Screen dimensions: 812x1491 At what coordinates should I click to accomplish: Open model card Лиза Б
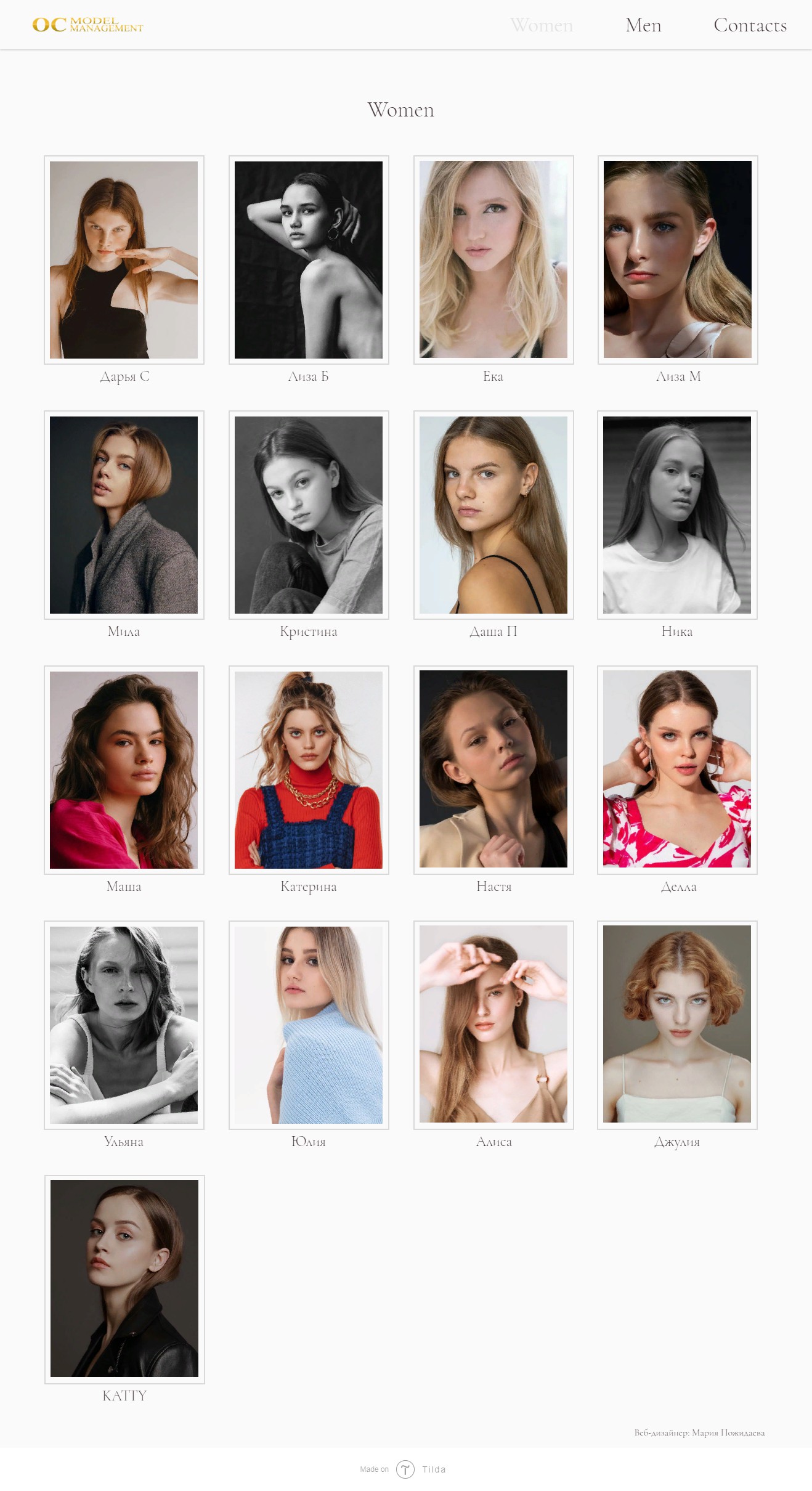[x=309, y=259]
